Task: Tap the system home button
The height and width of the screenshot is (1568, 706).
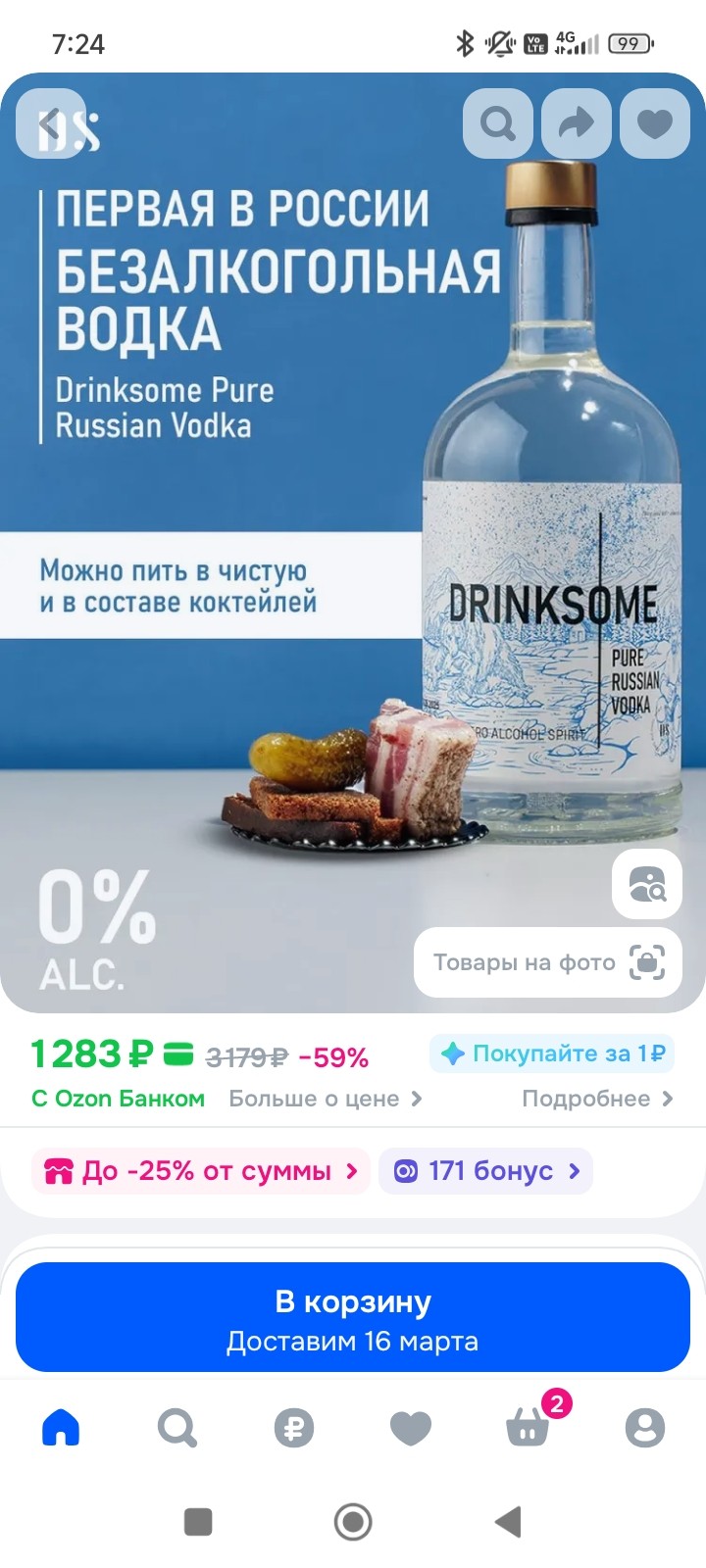Action: tap(353, 1522)
